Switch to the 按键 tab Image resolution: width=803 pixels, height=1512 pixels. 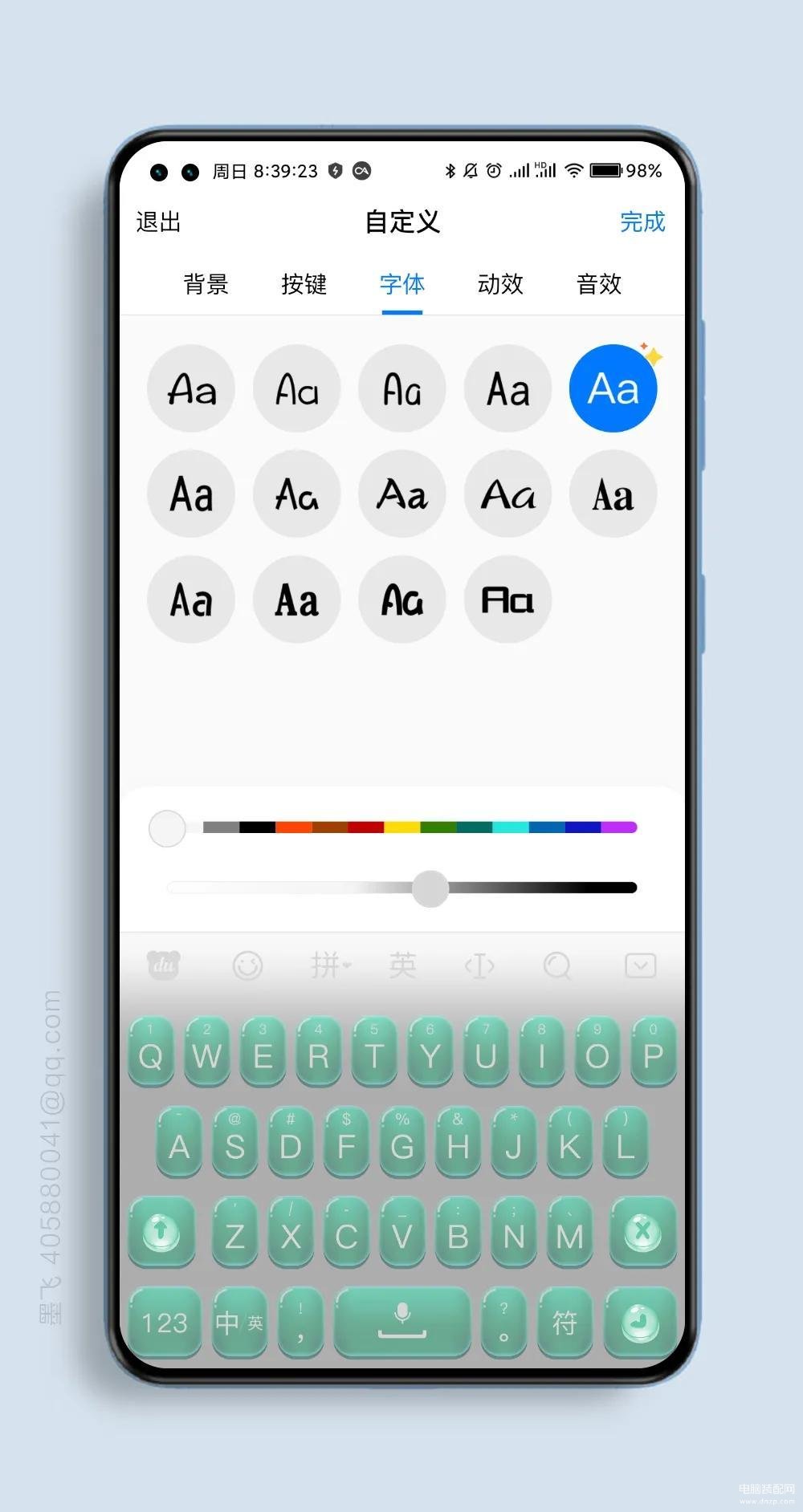(304, 283)
